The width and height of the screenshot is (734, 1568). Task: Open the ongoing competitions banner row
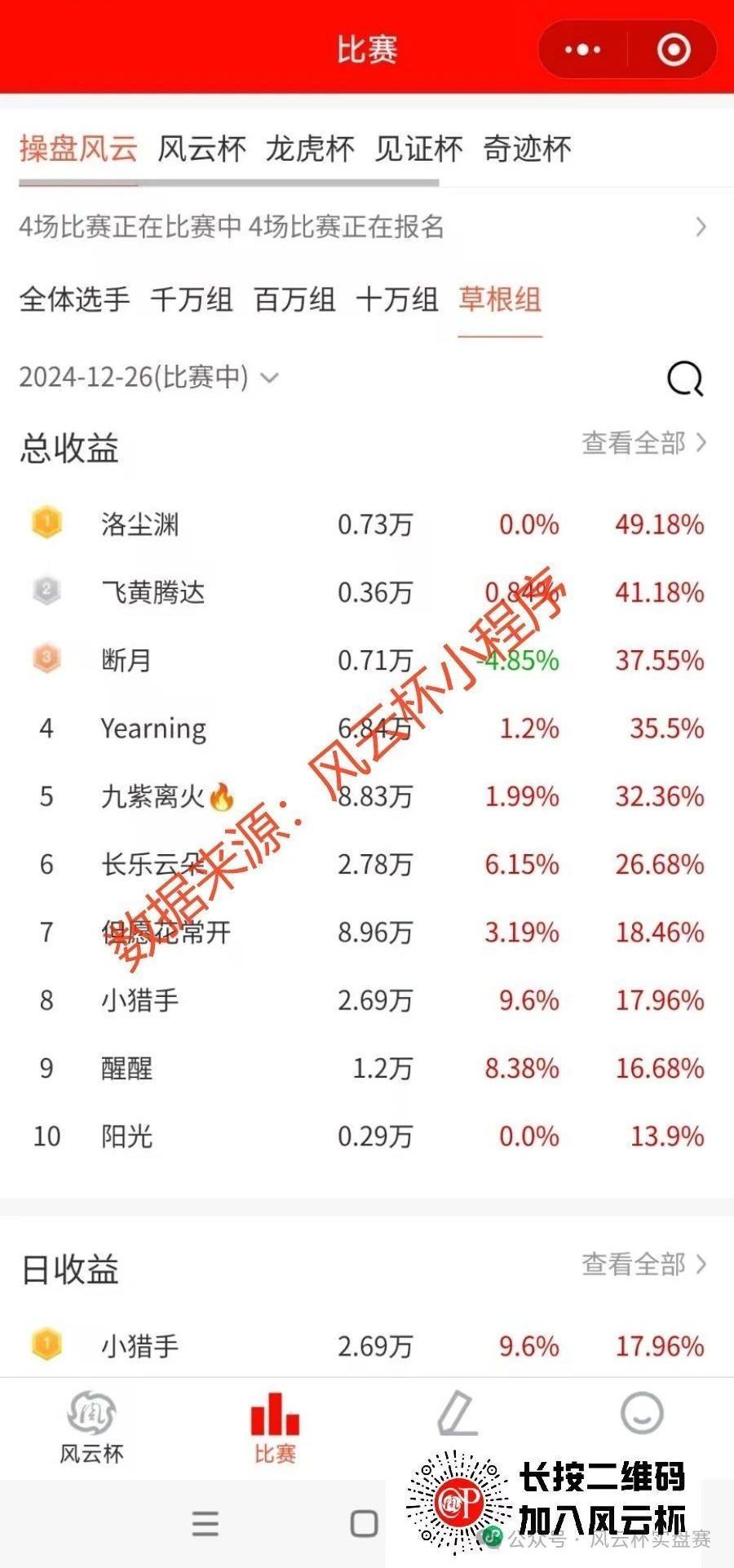click(x=364, y=226)
